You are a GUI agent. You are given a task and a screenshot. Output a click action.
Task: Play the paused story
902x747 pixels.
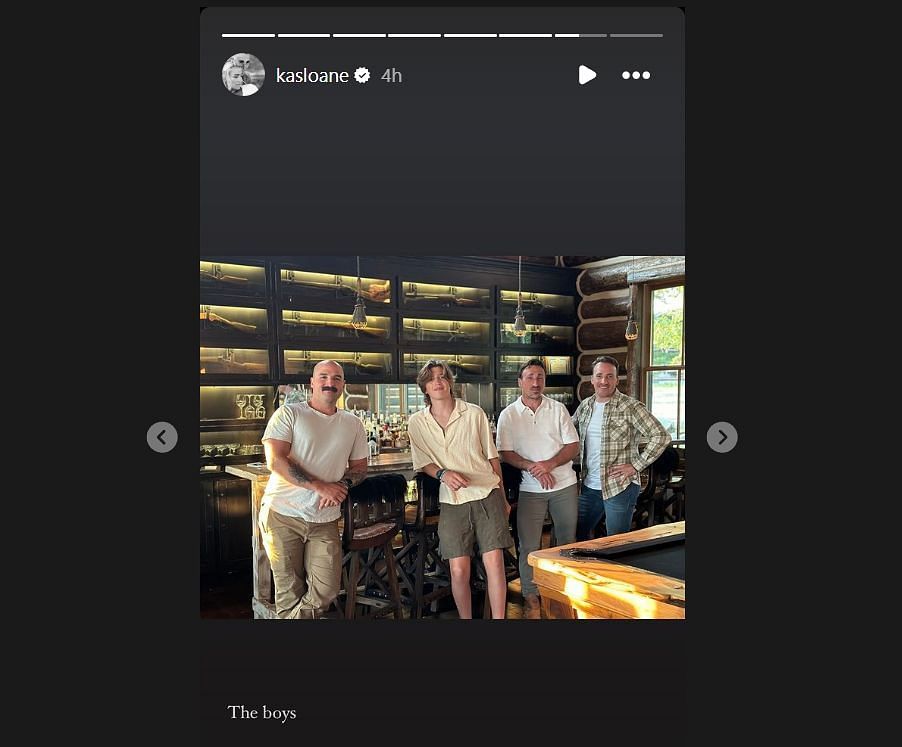[587, 75]
